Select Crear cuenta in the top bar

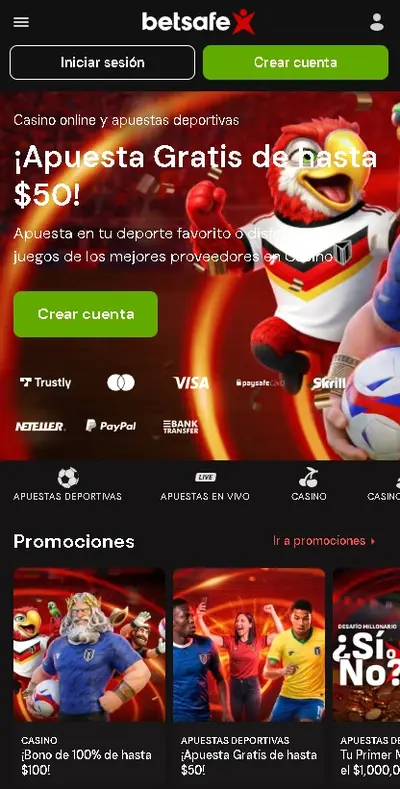click(295, 62)
